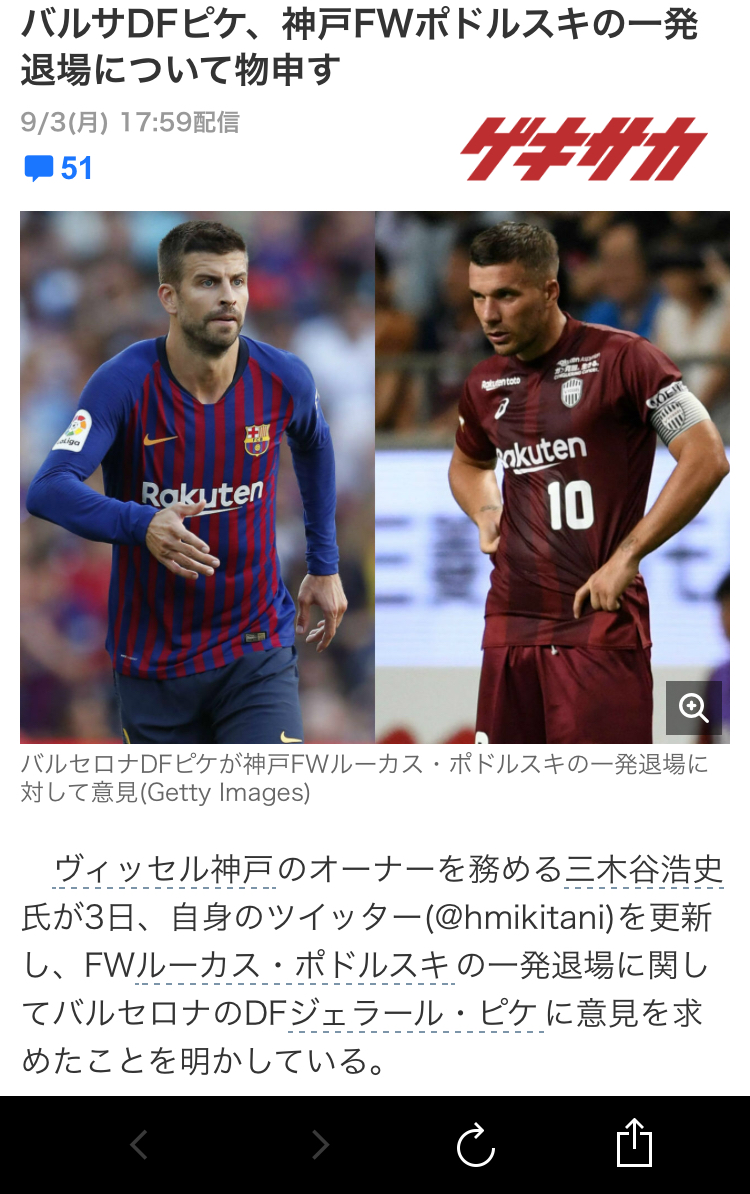Follow the ジェラール・ピケ link
Screen dimensions: 750x1194
415,1013
